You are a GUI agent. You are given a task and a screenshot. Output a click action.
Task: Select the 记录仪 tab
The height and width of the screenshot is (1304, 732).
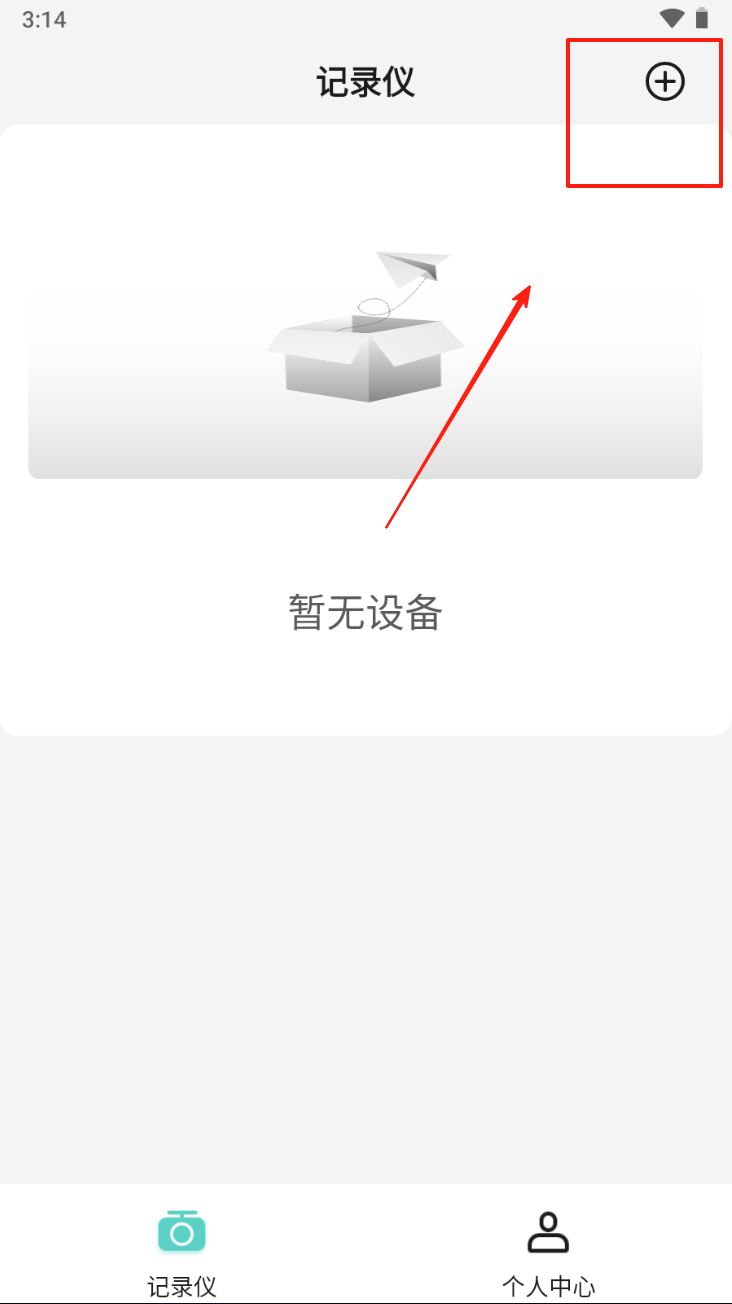[x=182, y=1250]
